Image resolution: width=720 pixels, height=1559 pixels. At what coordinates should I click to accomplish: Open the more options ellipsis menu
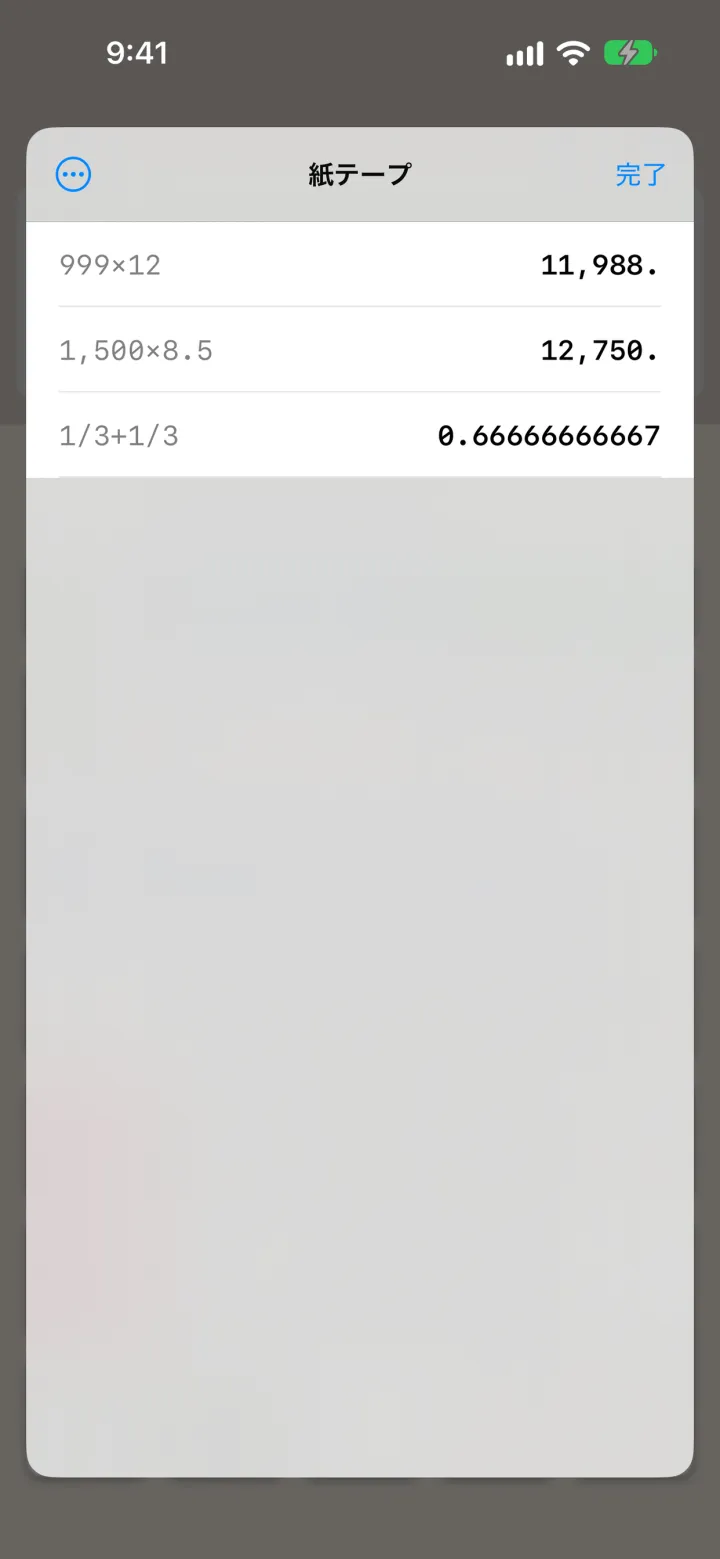point(74,175)
